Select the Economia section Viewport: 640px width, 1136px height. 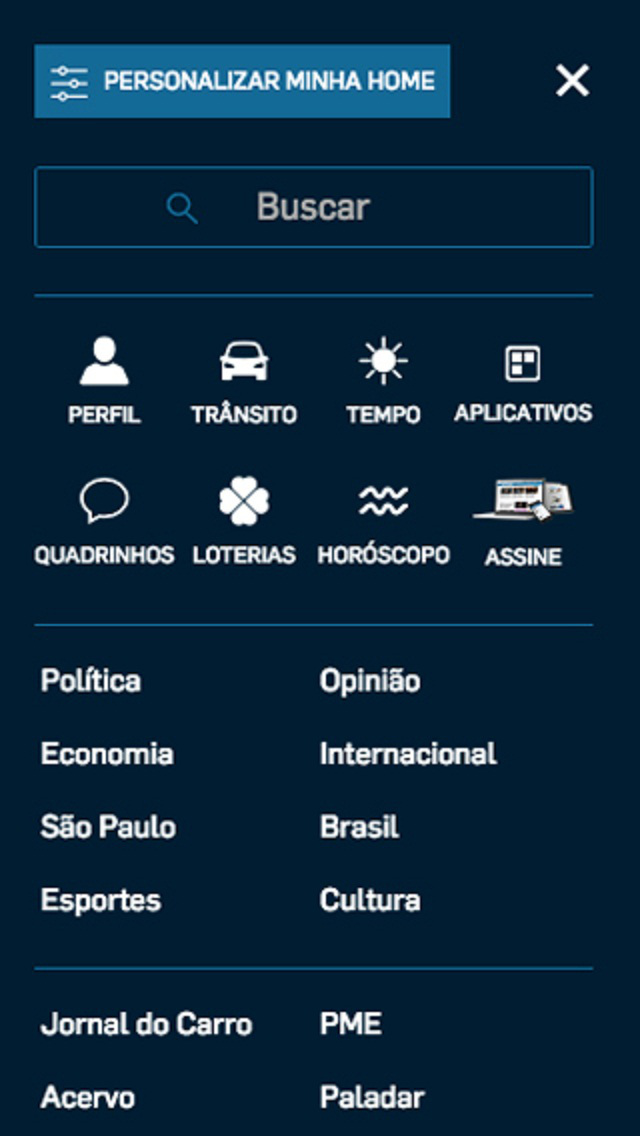pos(107,754)
